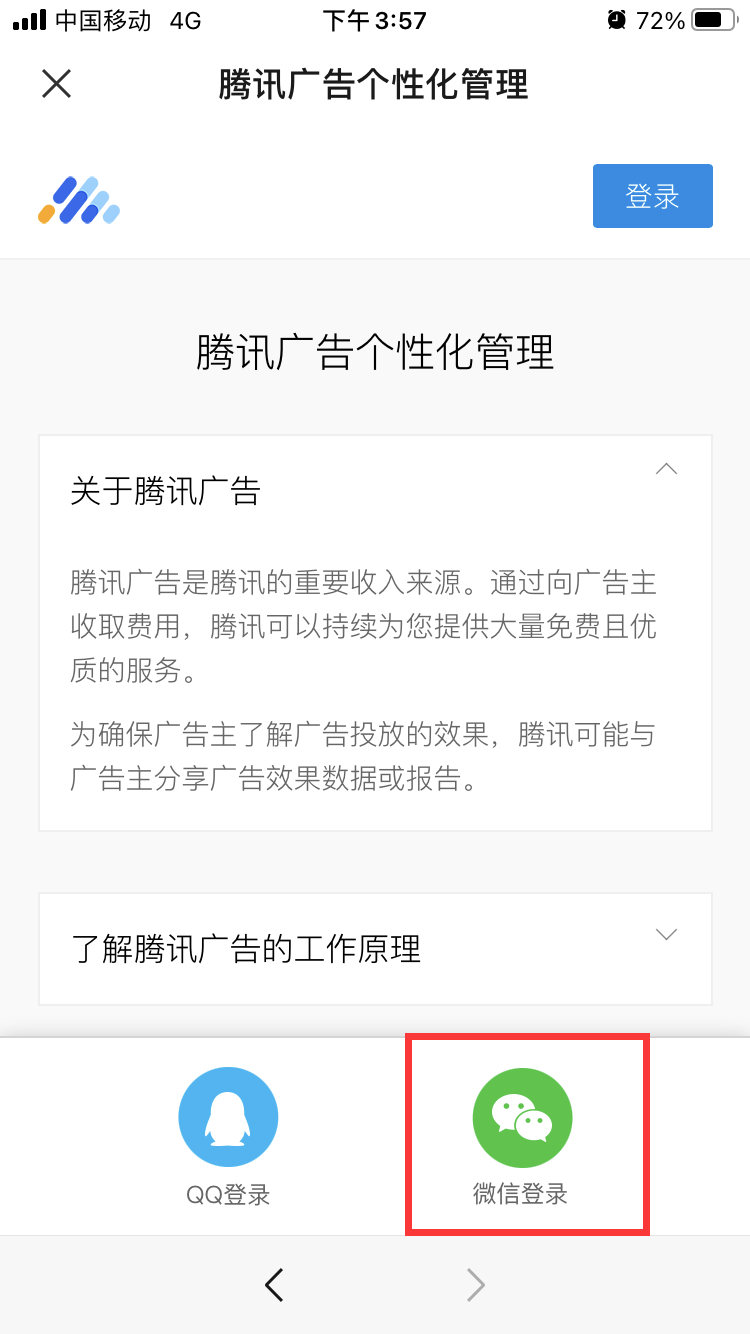Go back with the bottom back arrow
The width and height of the screenshot is (750, 1334).
tap(274, 1285)
